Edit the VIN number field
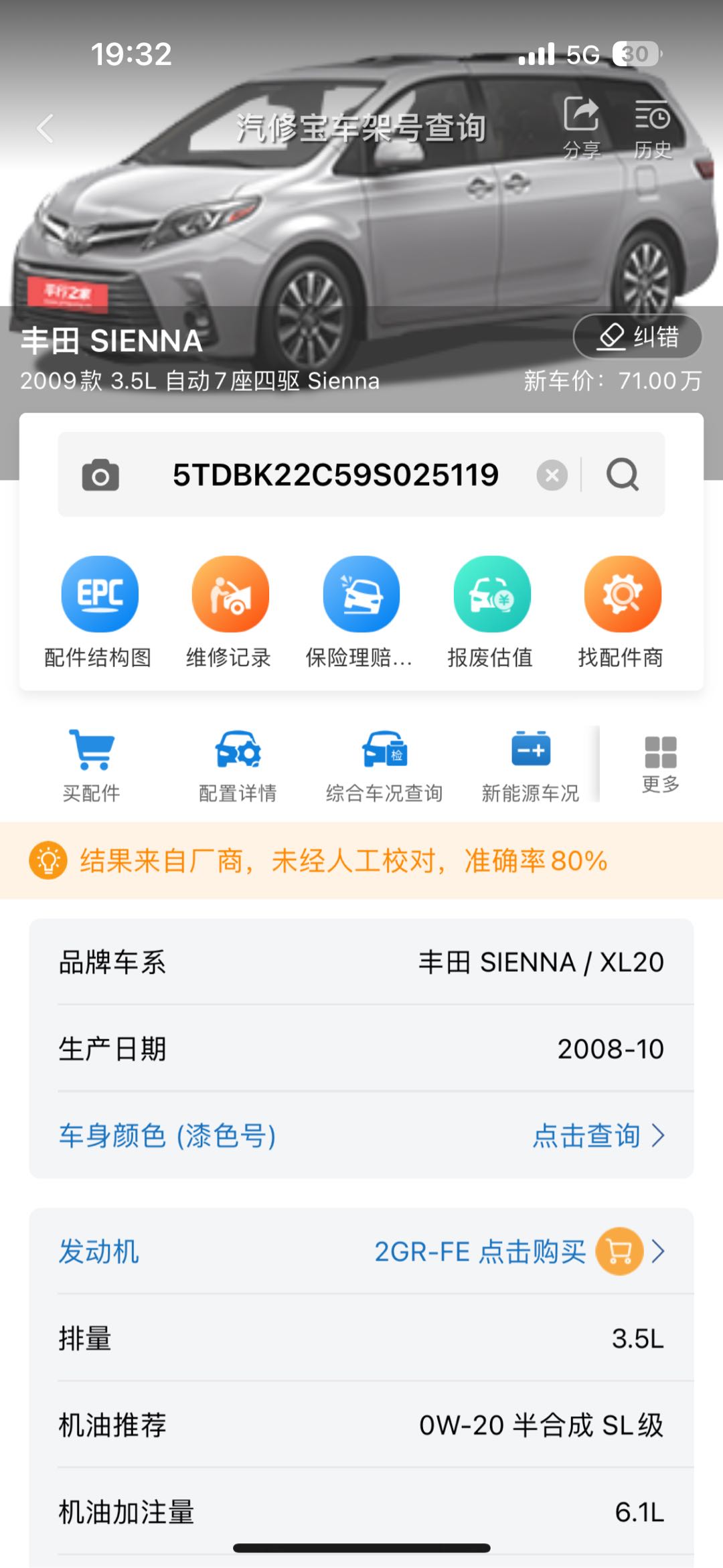 click(335, 475)
